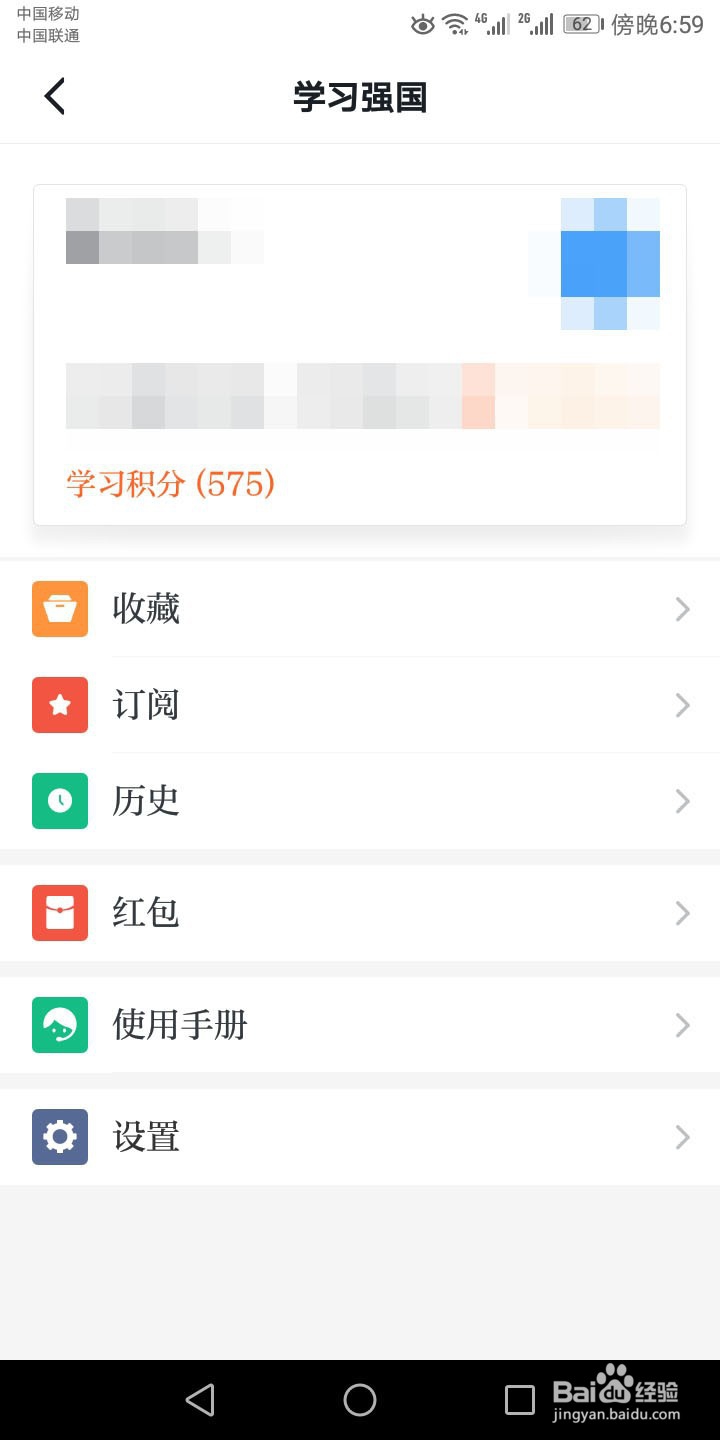Tap the Android back navigation triangle
The image size is (720, 1440).
pyautogui.click(x=200, y=1400)
